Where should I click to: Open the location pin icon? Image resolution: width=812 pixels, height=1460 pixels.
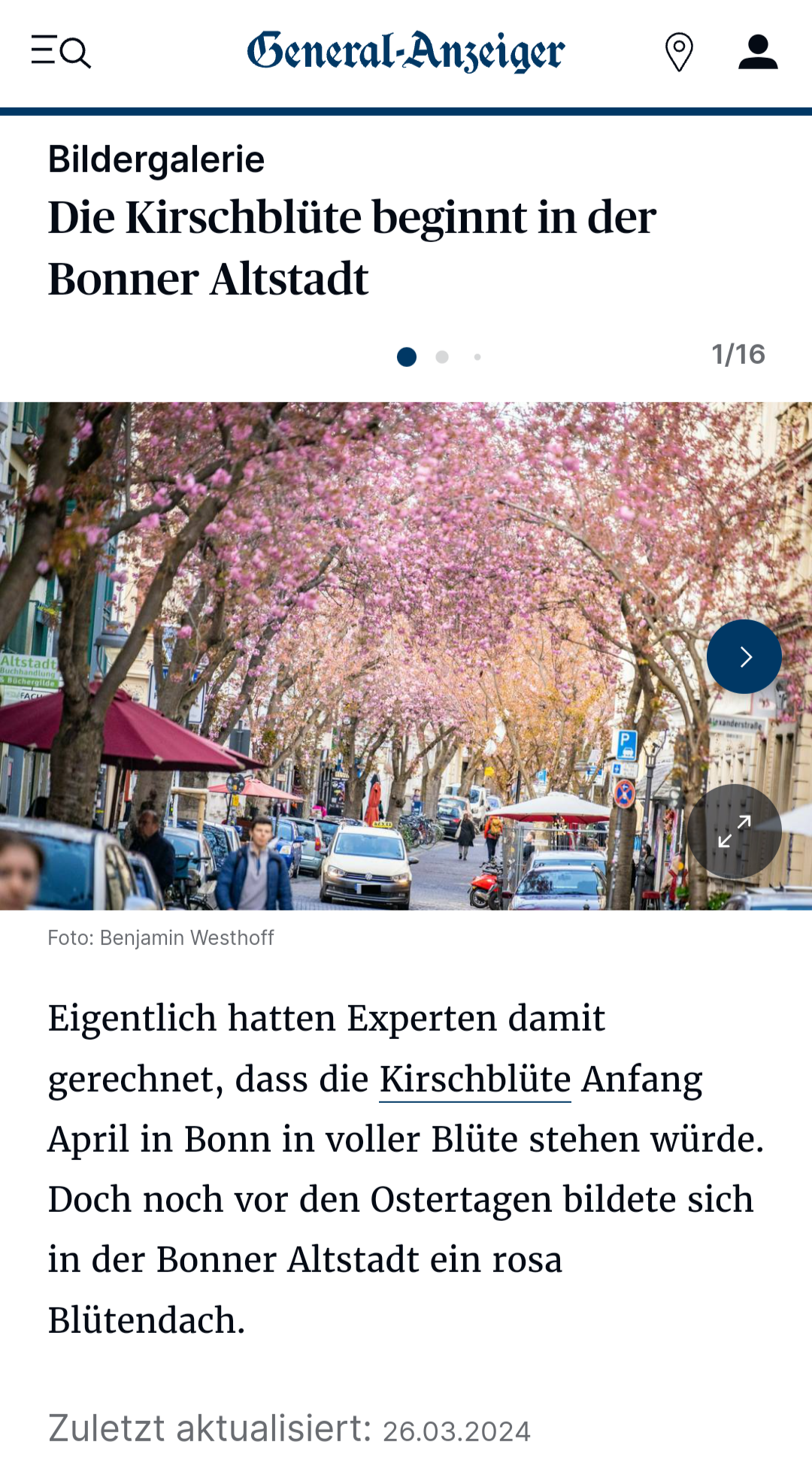679,52
